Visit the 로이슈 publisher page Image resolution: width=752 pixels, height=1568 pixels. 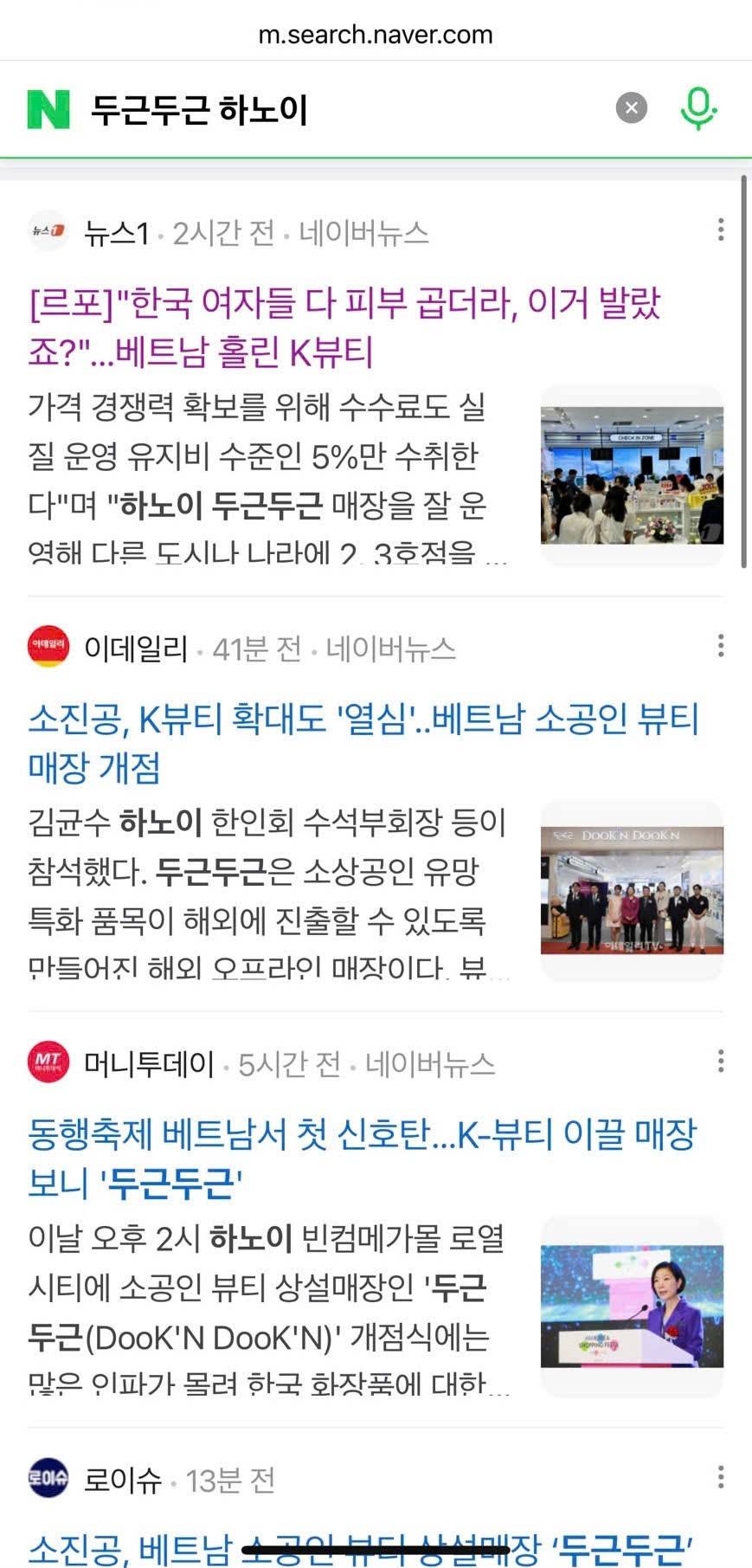pyautogui.click(x=121, y=1480)
